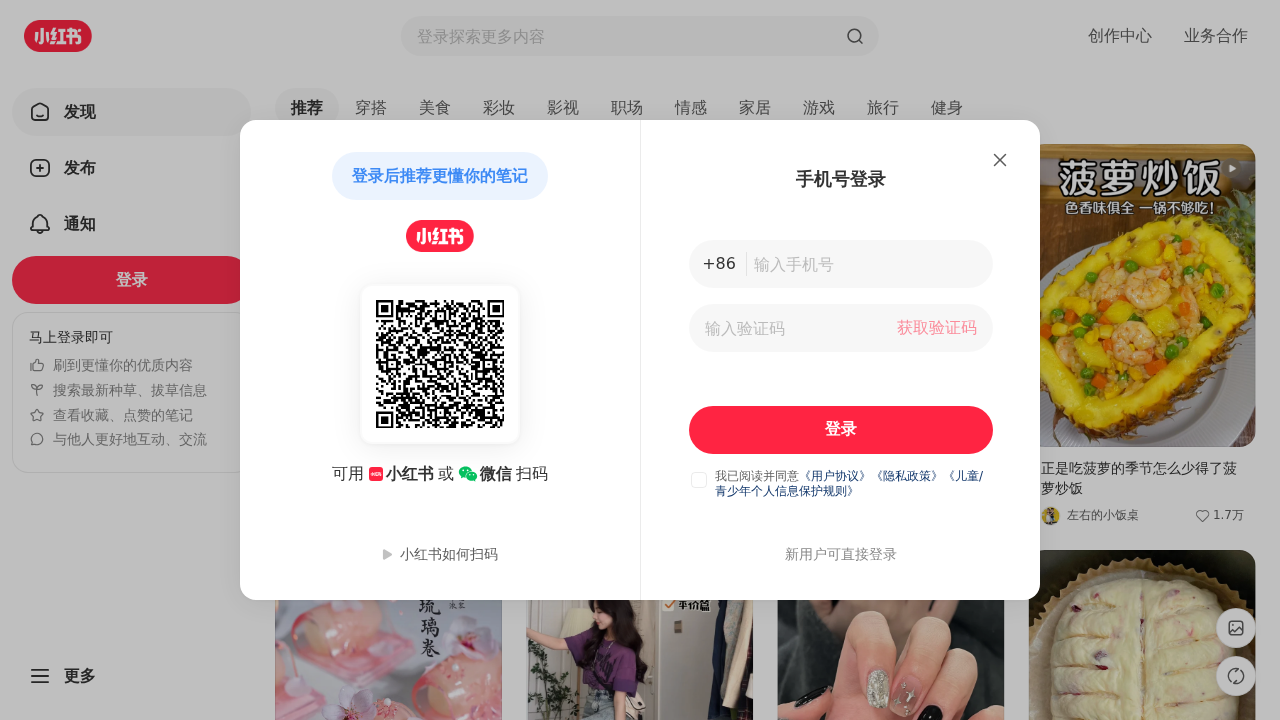The width and height of the screenshot is (1280, 720).
Task: Open the 用户协议 link
Action: [838, 476]
